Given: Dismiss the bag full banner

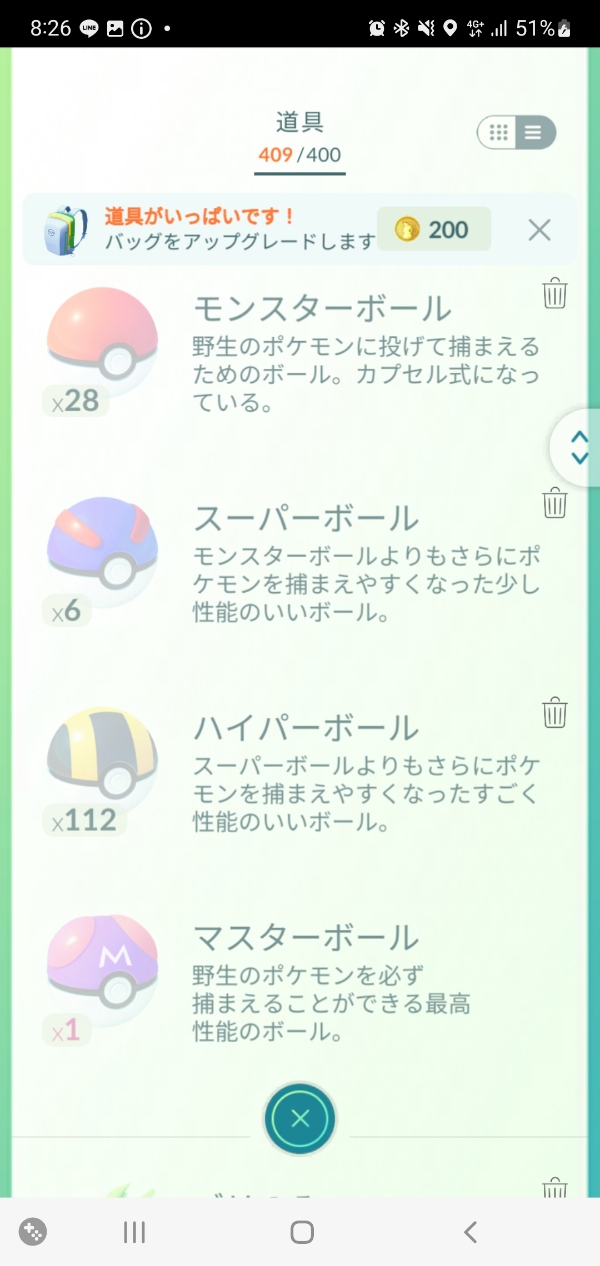Looking at the screenshot, I should coord(539,230).
